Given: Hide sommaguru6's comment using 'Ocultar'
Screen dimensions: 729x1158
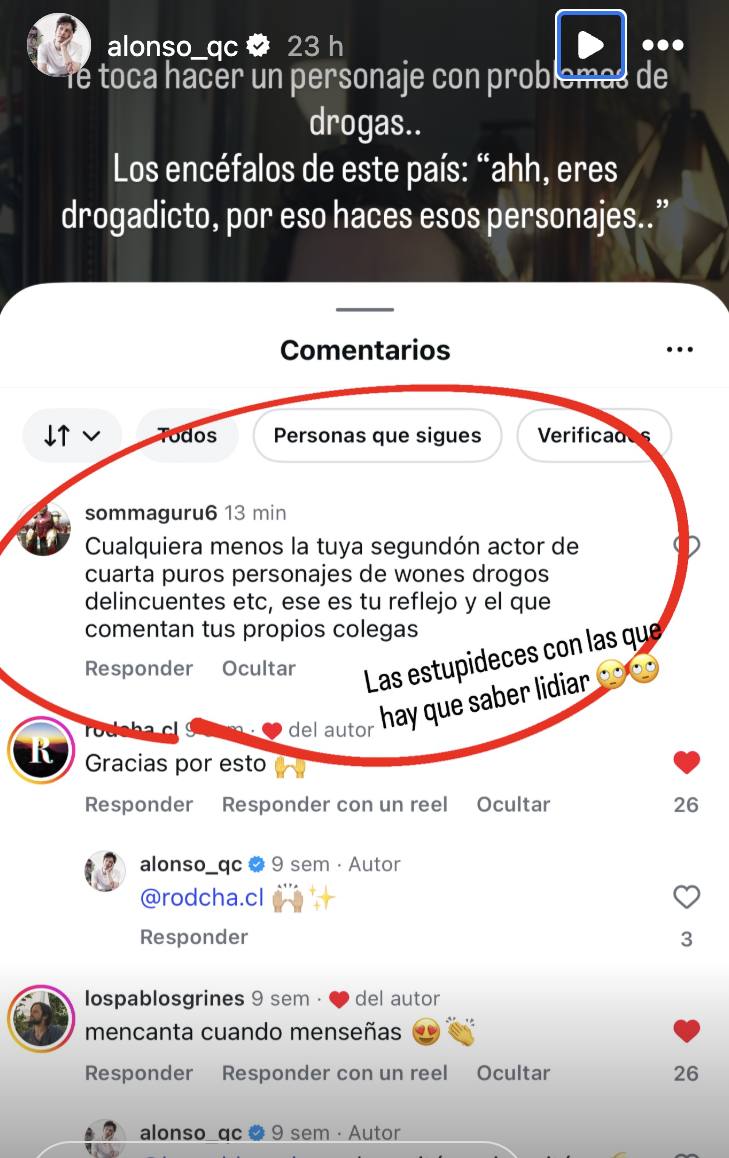Looking at the screenshot, I should [x=258, y=668].
